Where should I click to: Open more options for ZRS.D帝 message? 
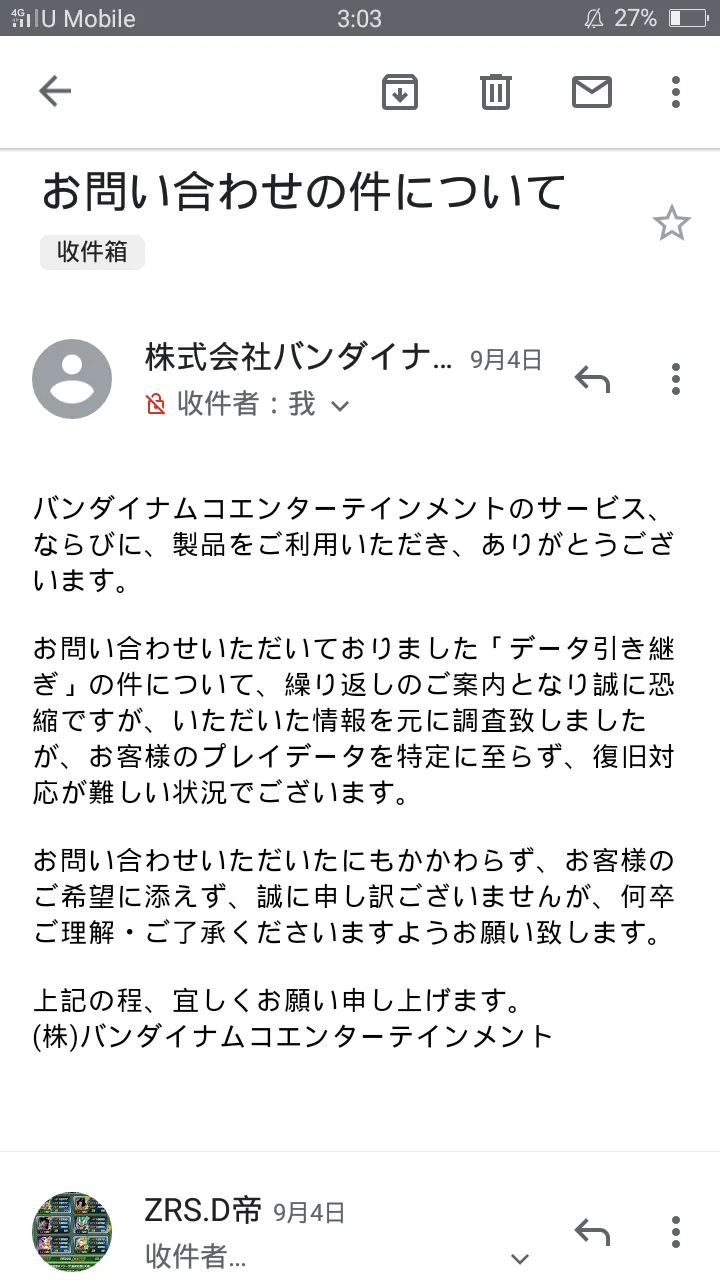coord(676,1232)
